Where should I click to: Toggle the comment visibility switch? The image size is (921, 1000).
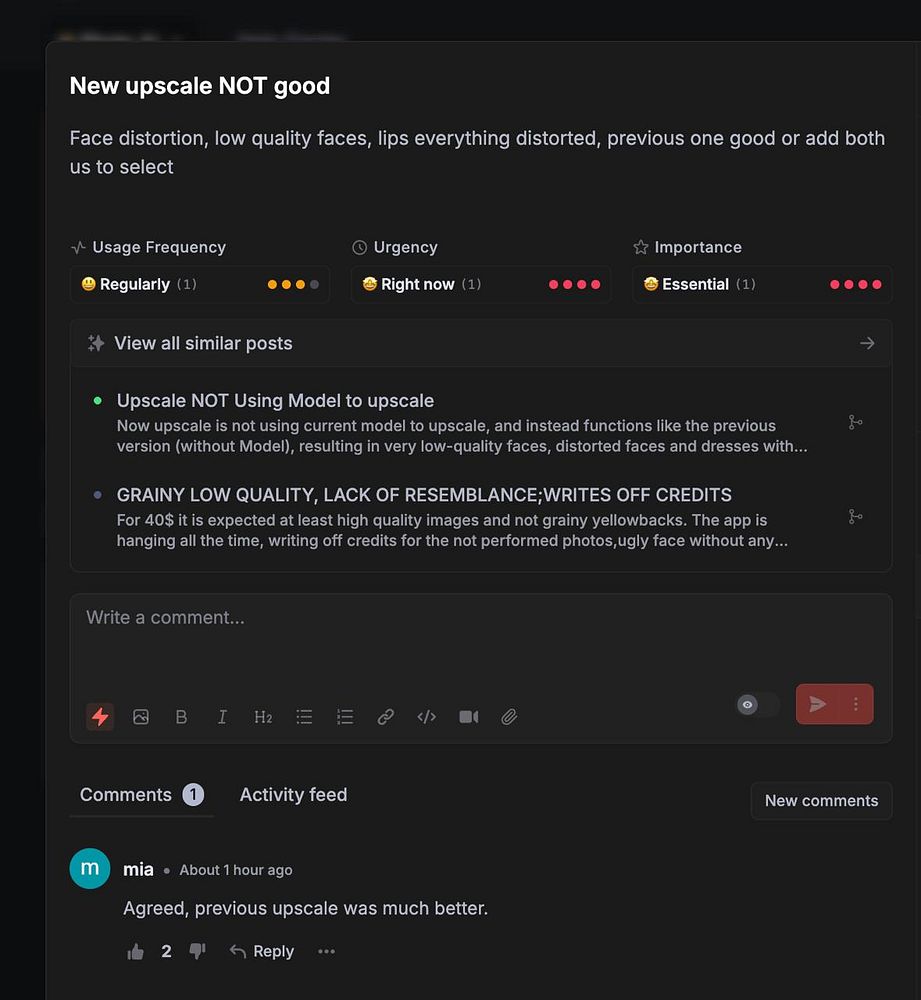coord(757,705)
